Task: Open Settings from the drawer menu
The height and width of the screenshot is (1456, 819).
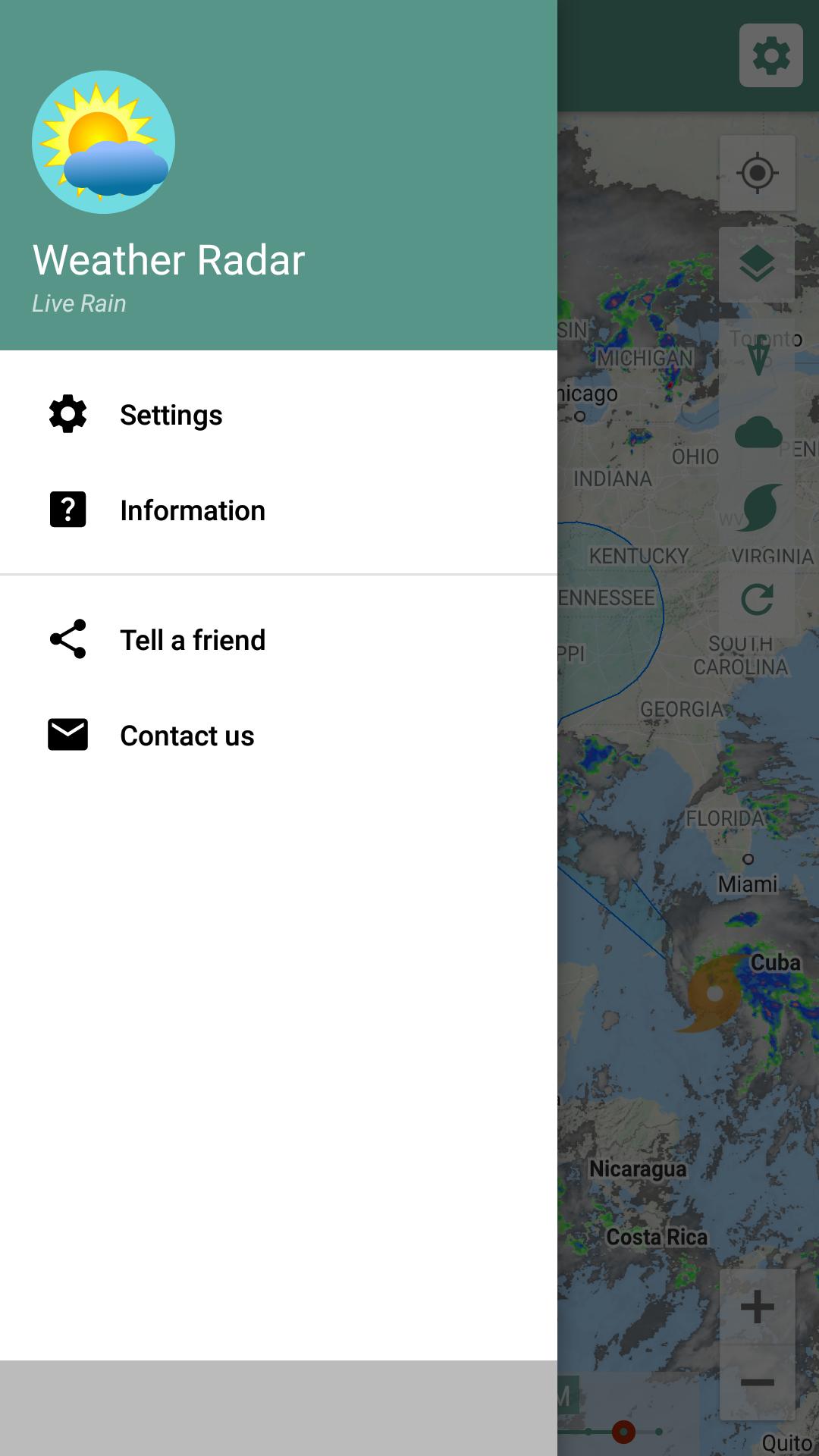Action: click(278, 415)
